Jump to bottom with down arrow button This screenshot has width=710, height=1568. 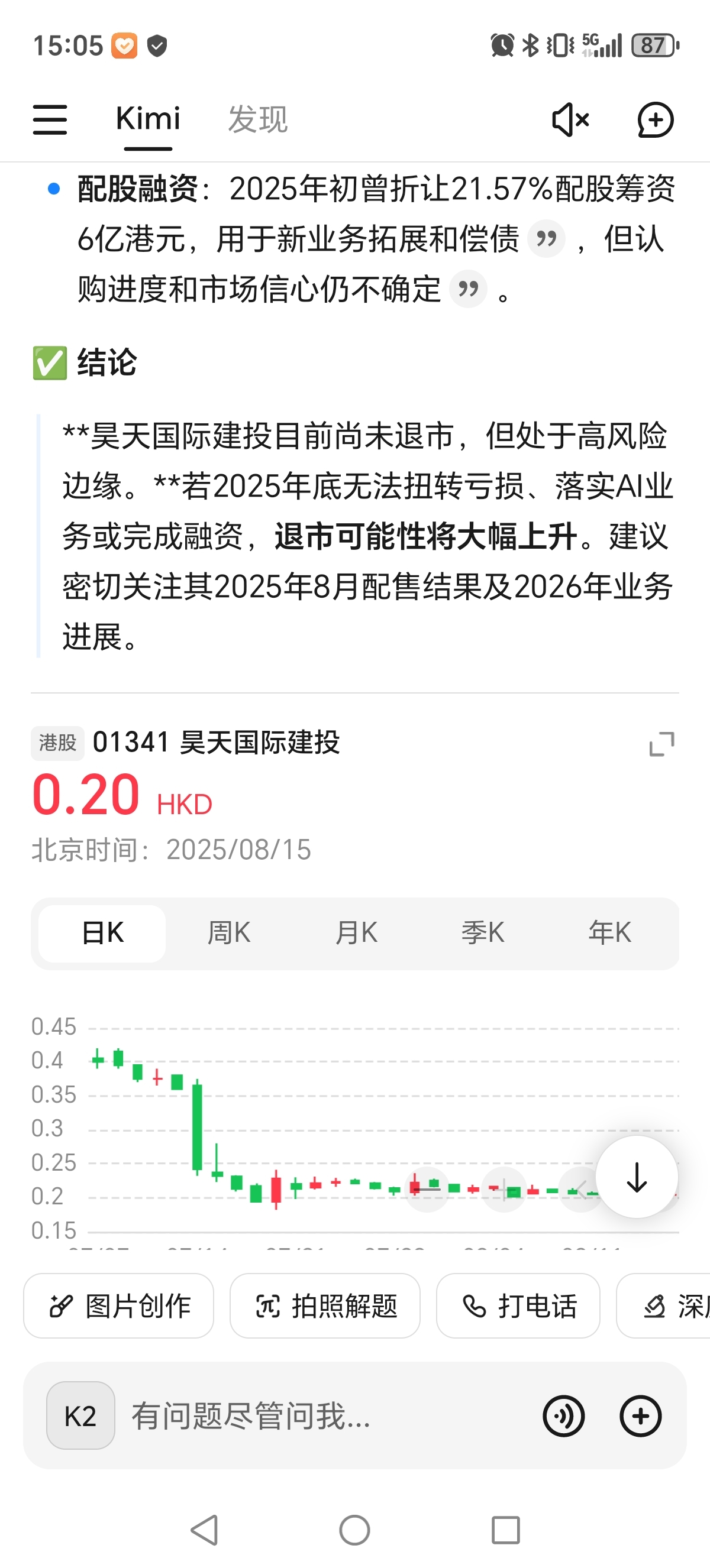[x=637, y=1177]
